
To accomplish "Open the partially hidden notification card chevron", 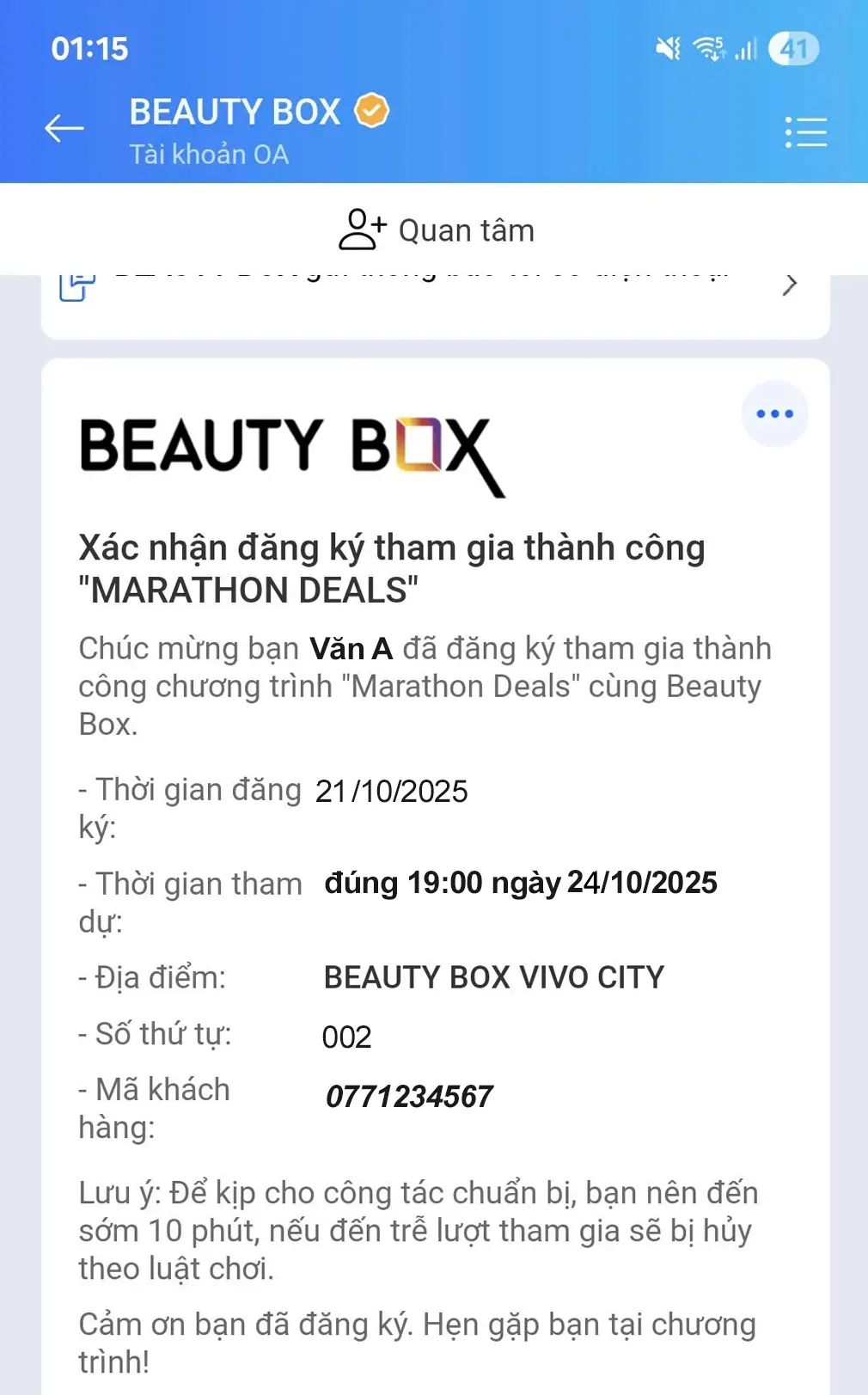I will (x=790, y=285).
